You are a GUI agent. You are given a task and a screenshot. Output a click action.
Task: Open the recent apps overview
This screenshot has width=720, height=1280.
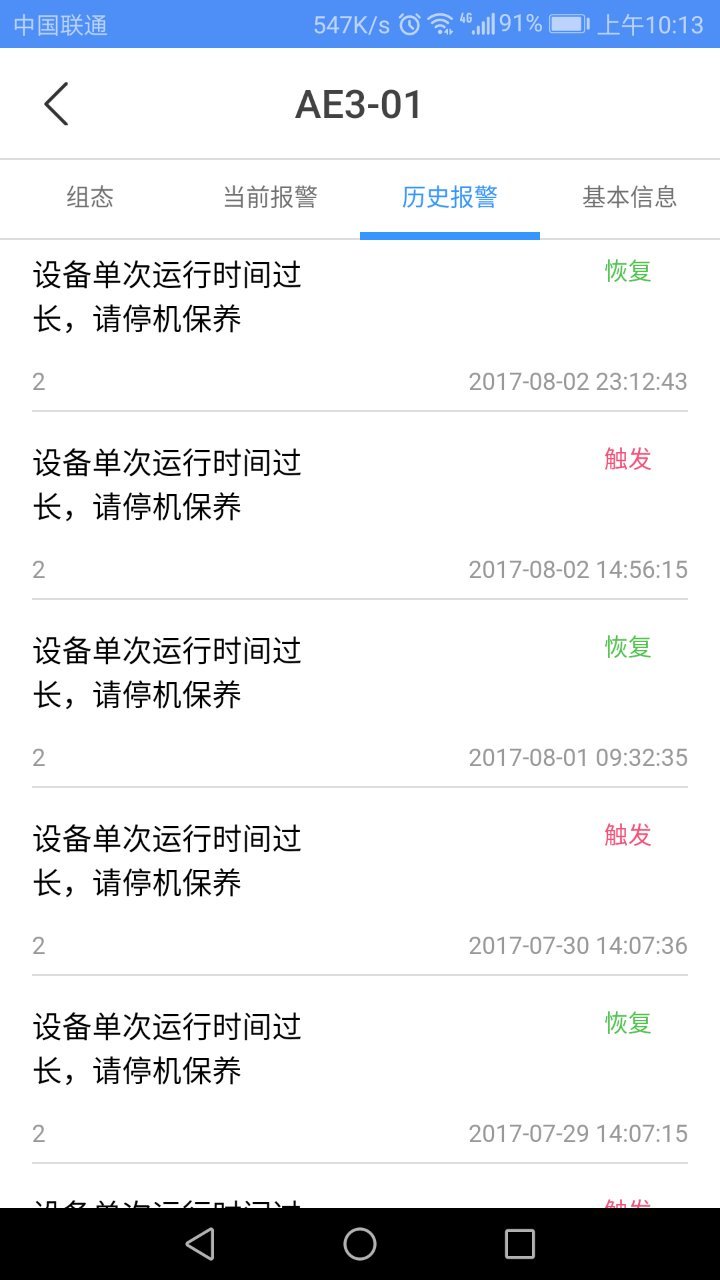tap(520, 1244)
